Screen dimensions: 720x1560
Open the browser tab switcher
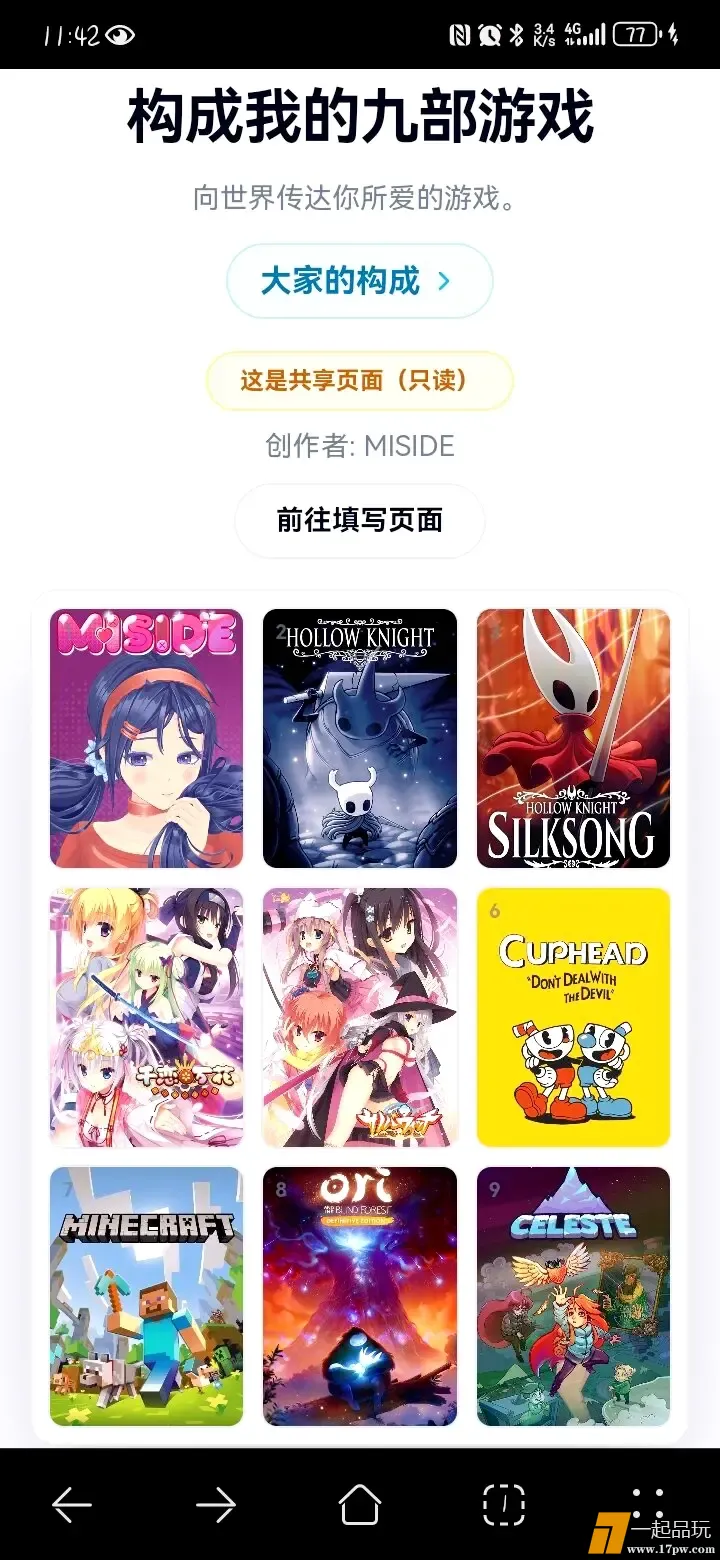(504, 1504)
